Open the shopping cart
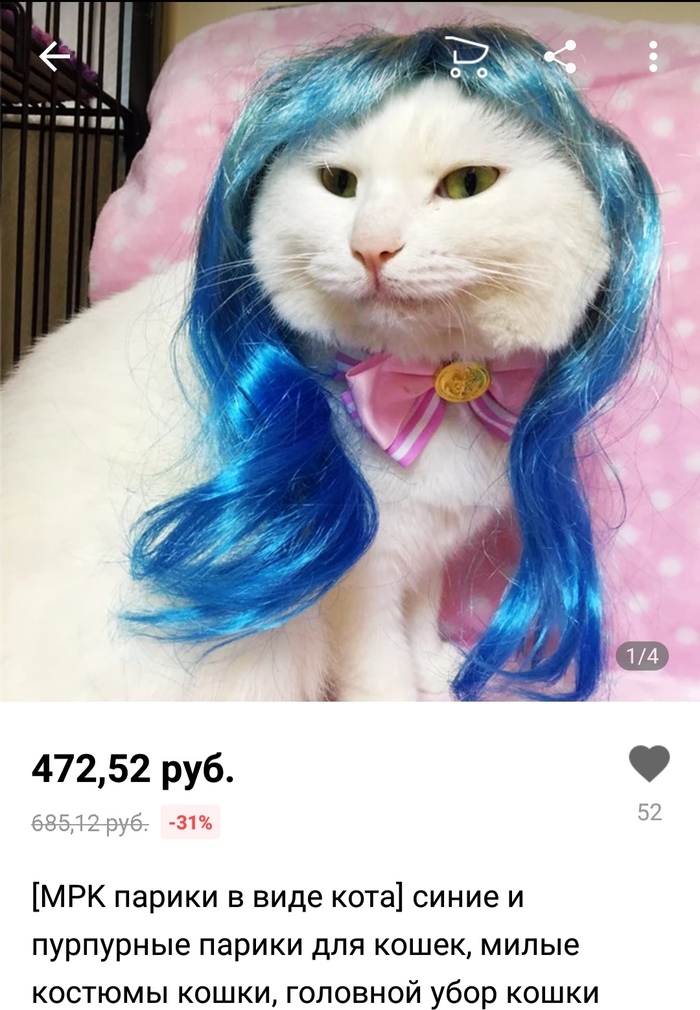 pos(466,57)
